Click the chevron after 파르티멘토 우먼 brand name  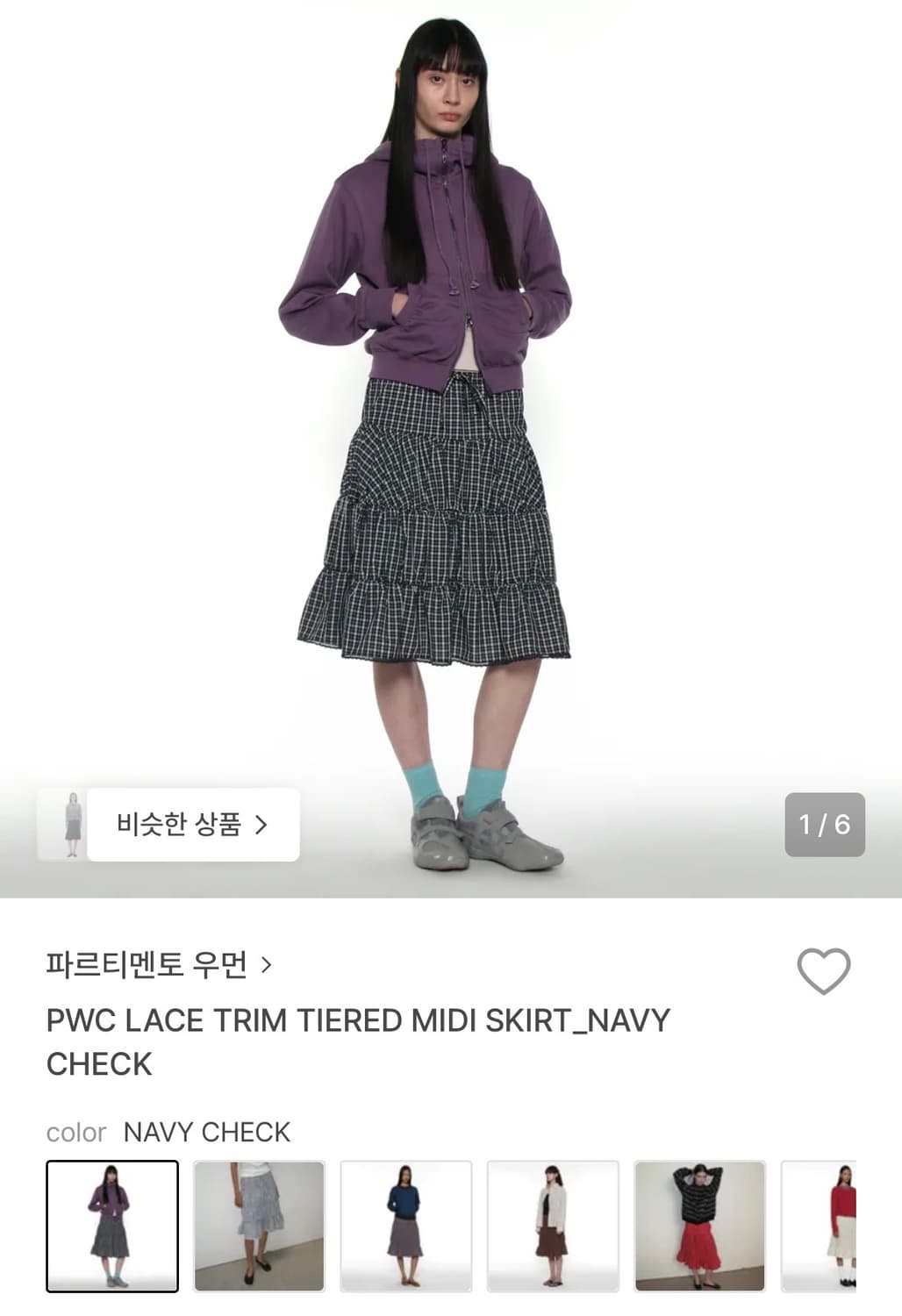click(268, 965)
